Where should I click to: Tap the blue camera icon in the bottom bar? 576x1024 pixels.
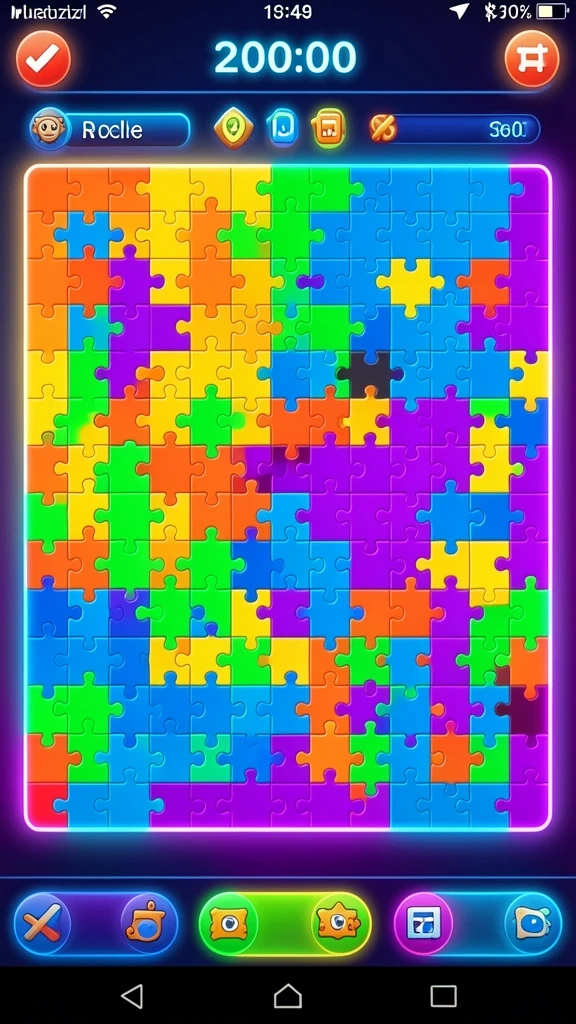click(532, 922)
